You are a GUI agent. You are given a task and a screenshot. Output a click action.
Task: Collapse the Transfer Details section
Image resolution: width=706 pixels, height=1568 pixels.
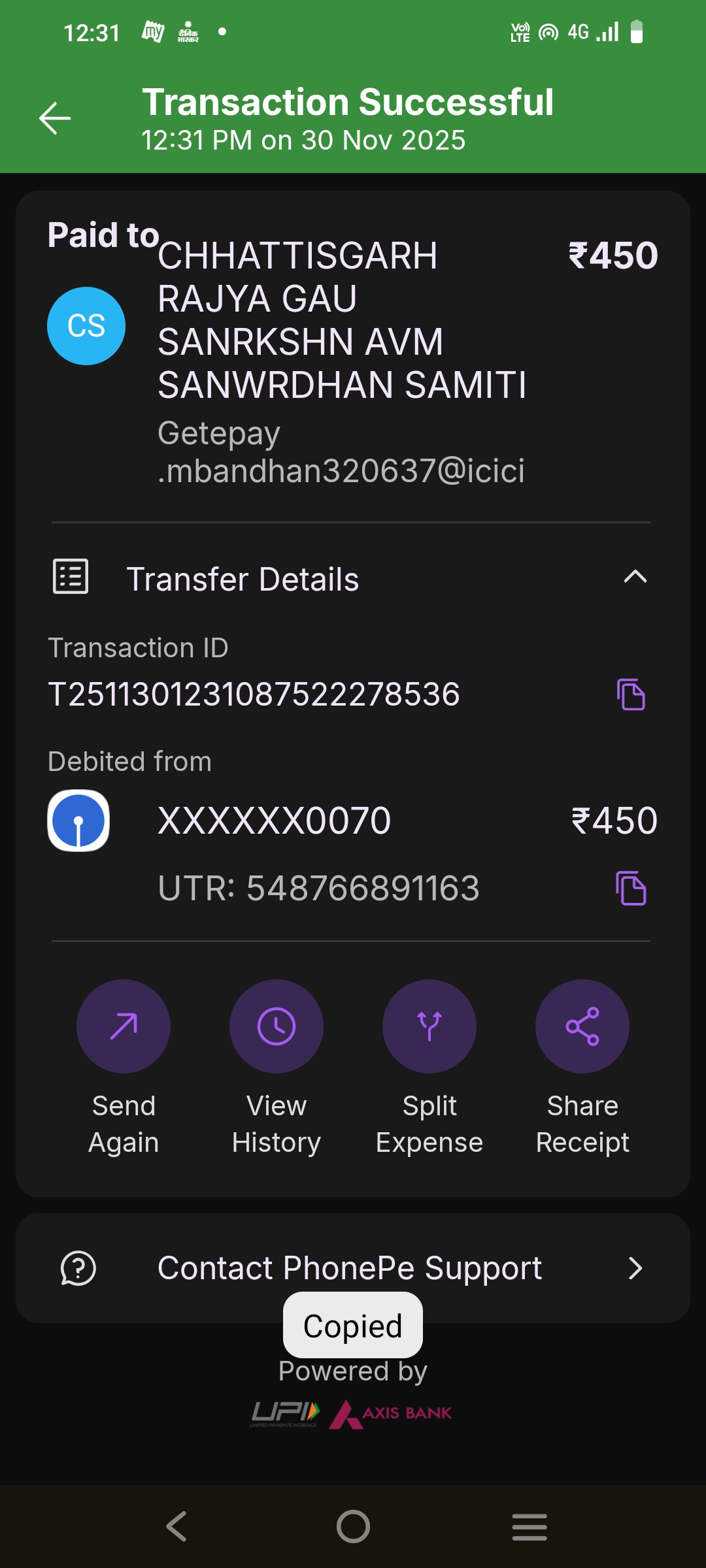[635, 577]
